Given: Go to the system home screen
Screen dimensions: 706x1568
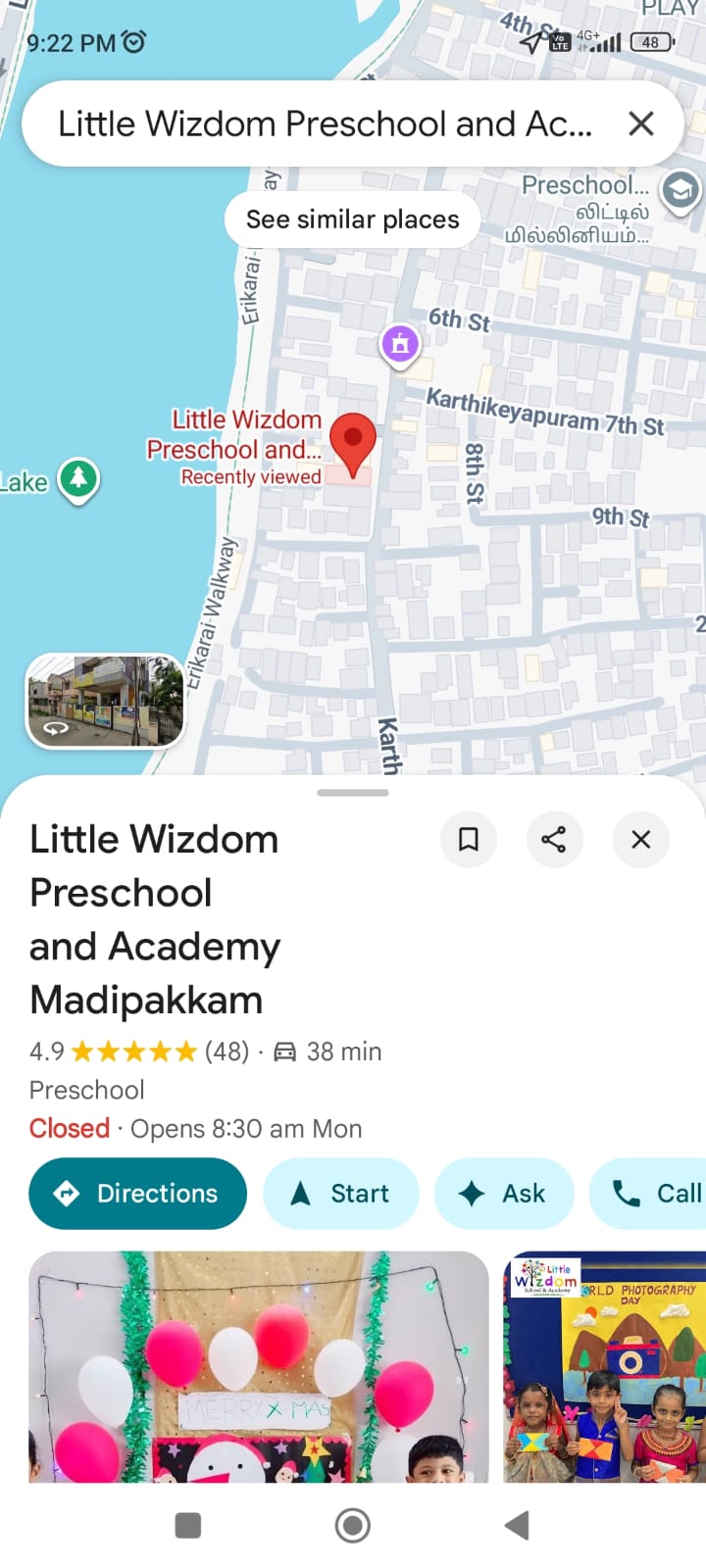Looking at the screenshot, I should click(353, 1525).
